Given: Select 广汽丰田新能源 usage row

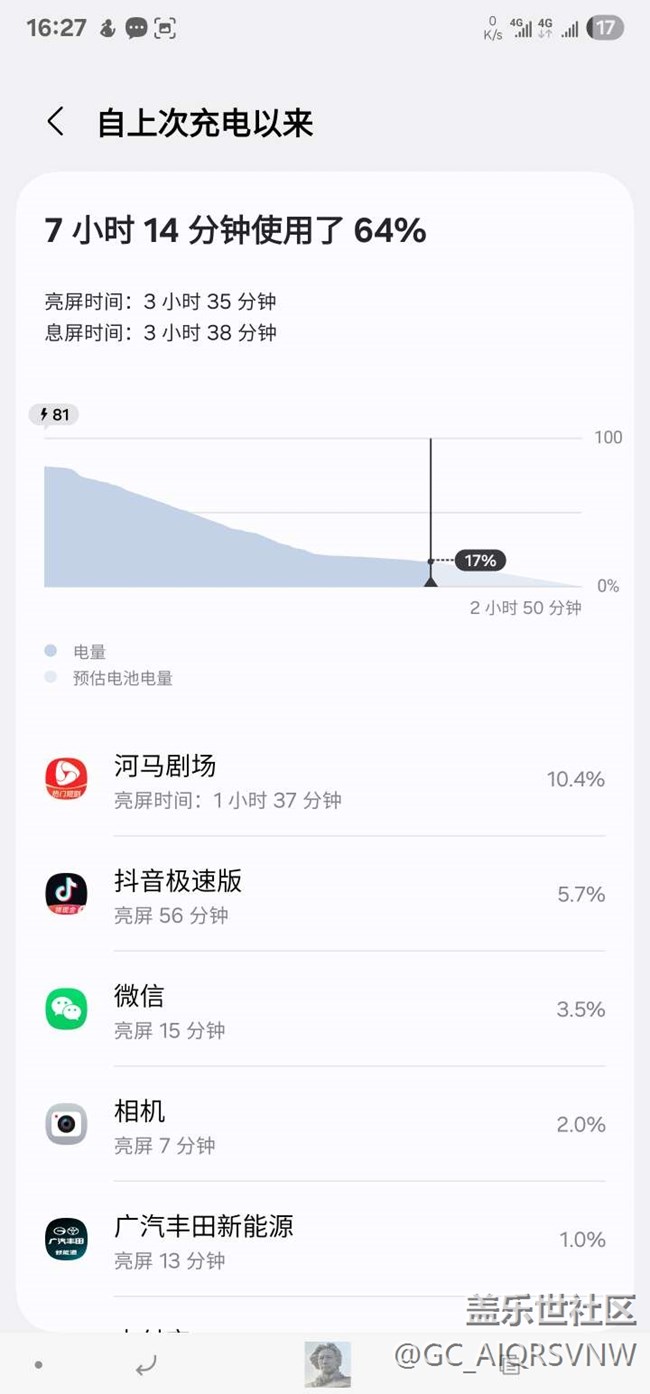Looking at the screenshot, I should pyautogui.click(x=325, y=1240).
